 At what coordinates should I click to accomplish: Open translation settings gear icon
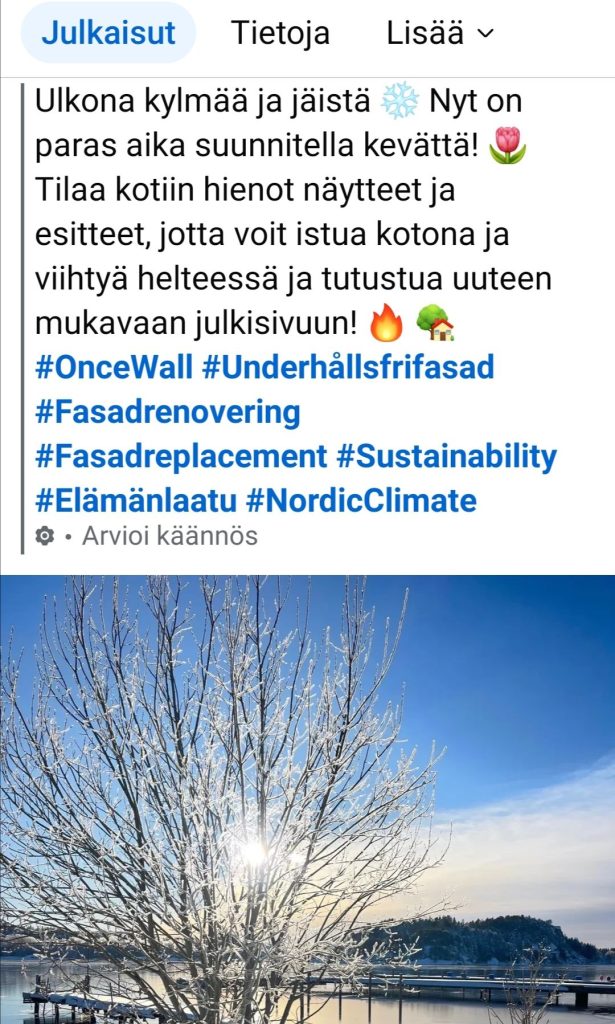click(44, 536)
